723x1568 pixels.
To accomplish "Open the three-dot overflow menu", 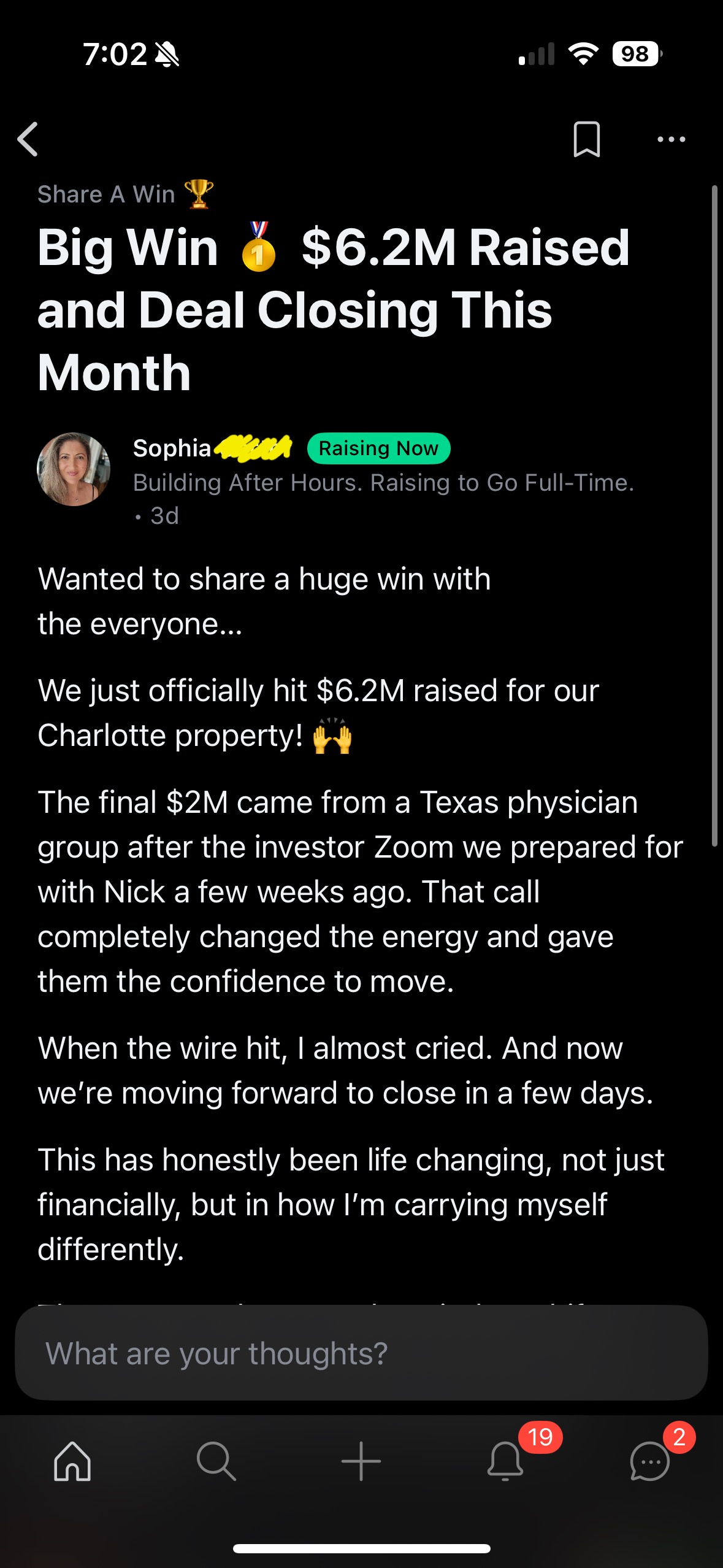I will pyautogui.click(x=671, y=139).
